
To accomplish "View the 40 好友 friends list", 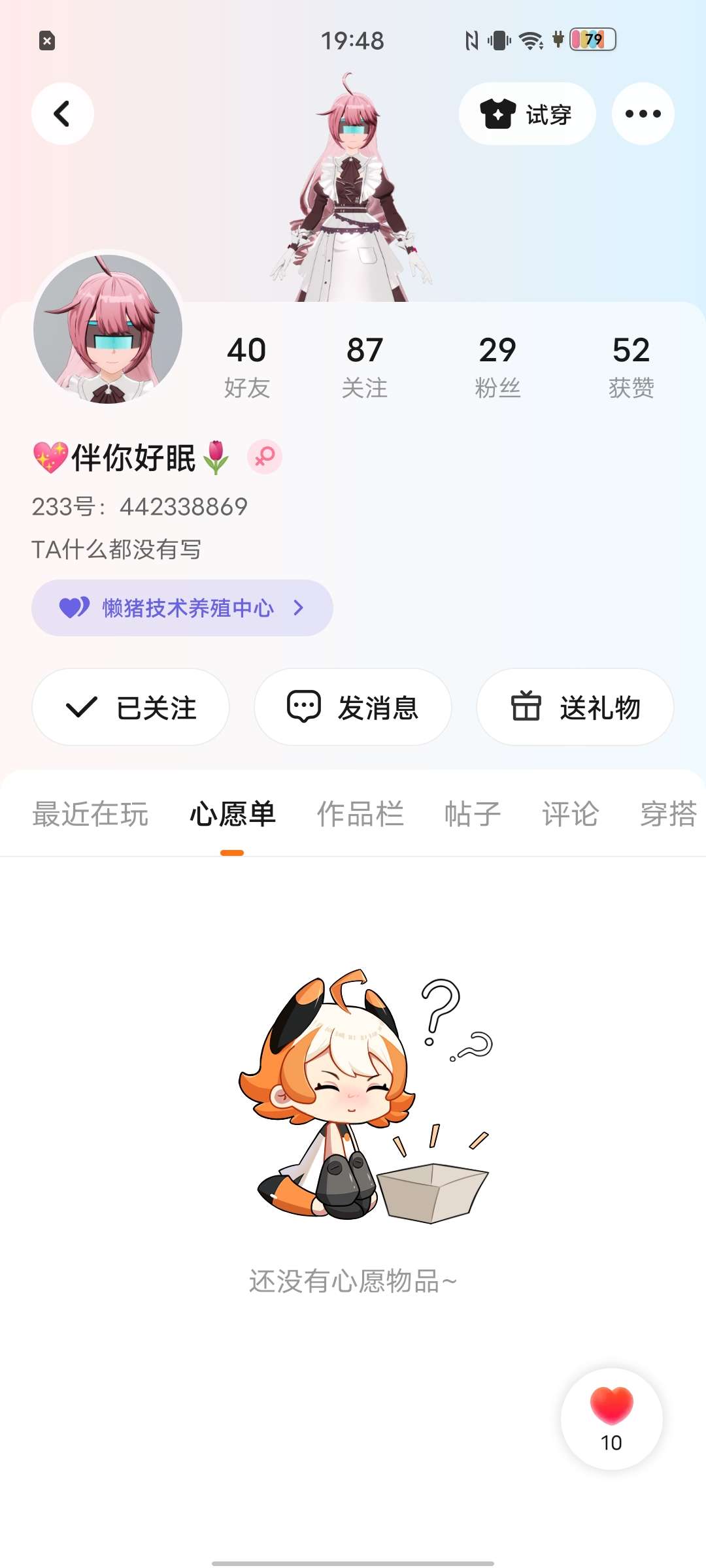I will click(246, 366).
